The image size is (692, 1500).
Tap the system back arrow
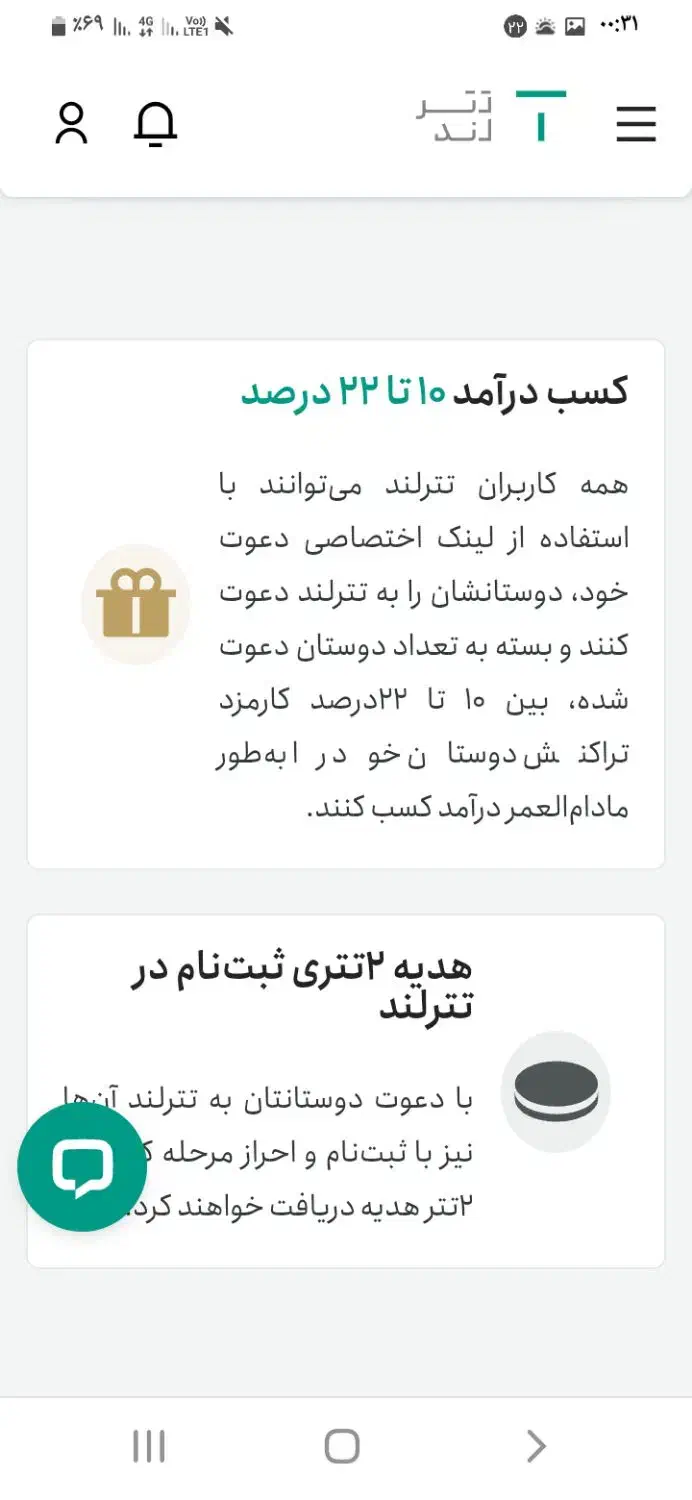pos(536,1446)
